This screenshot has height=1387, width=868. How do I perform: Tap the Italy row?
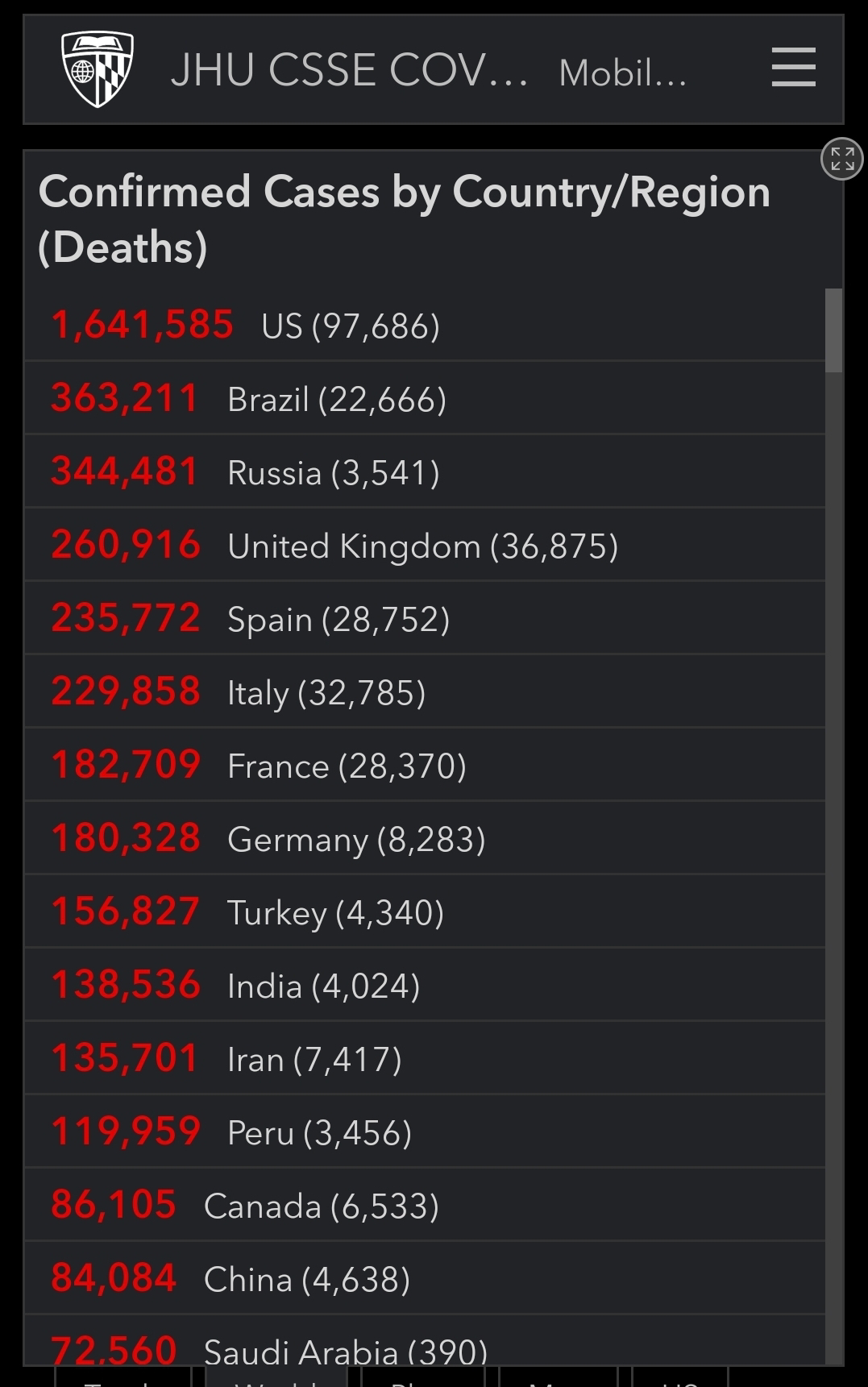pyautogui.click(x=425, y=691)
